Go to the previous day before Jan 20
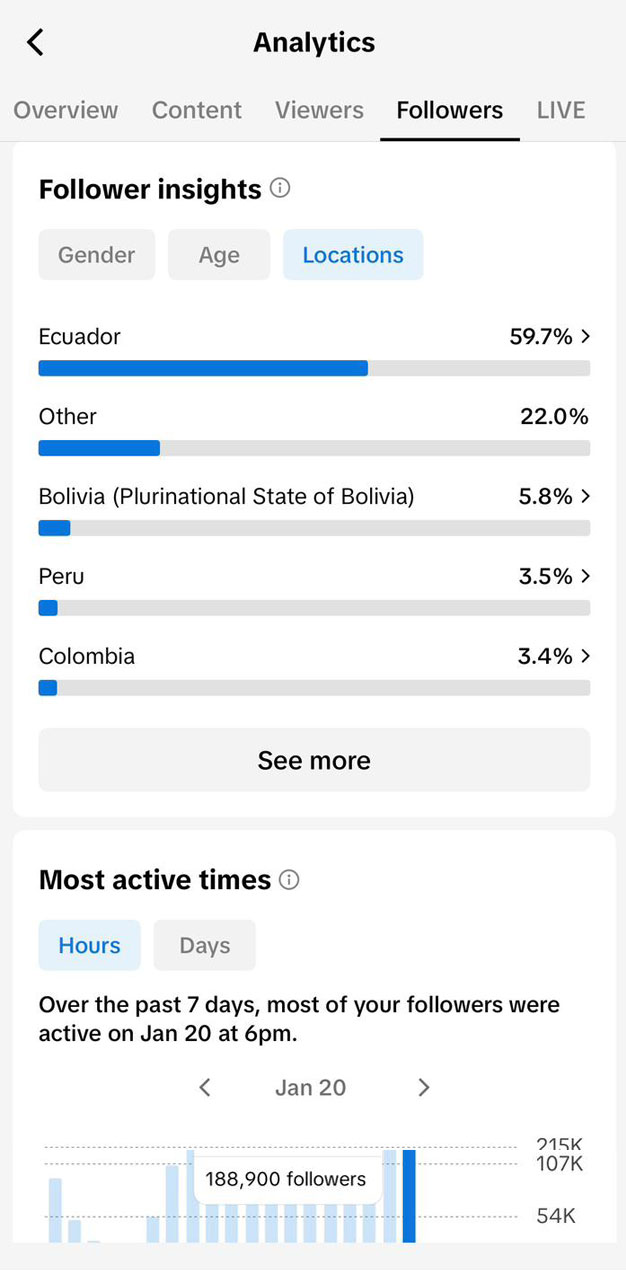The image size is (626, 1280). point(205,1087)
